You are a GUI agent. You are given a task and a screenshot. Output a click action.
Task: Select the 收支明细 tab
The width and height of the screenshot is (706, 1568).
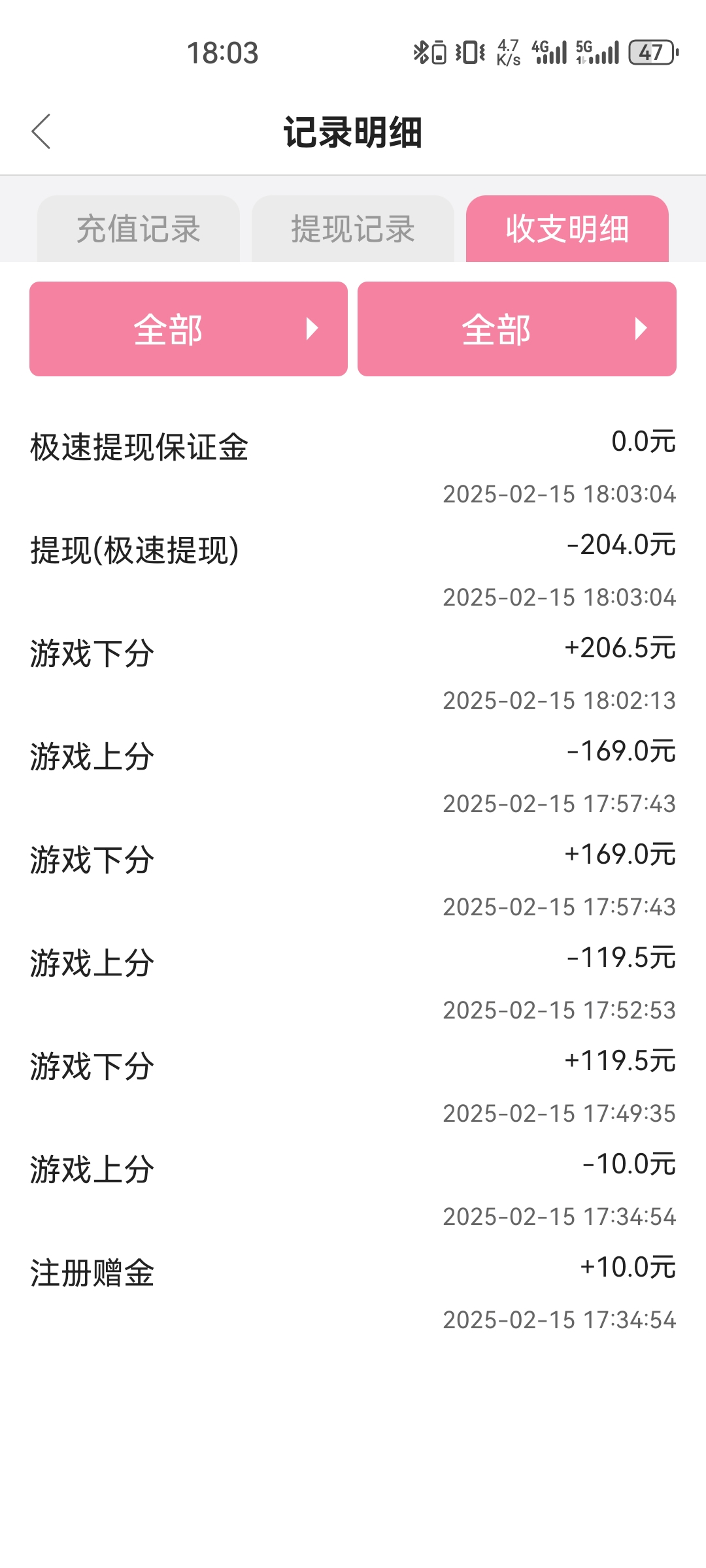pyautogui.click(x=567, y=229)
